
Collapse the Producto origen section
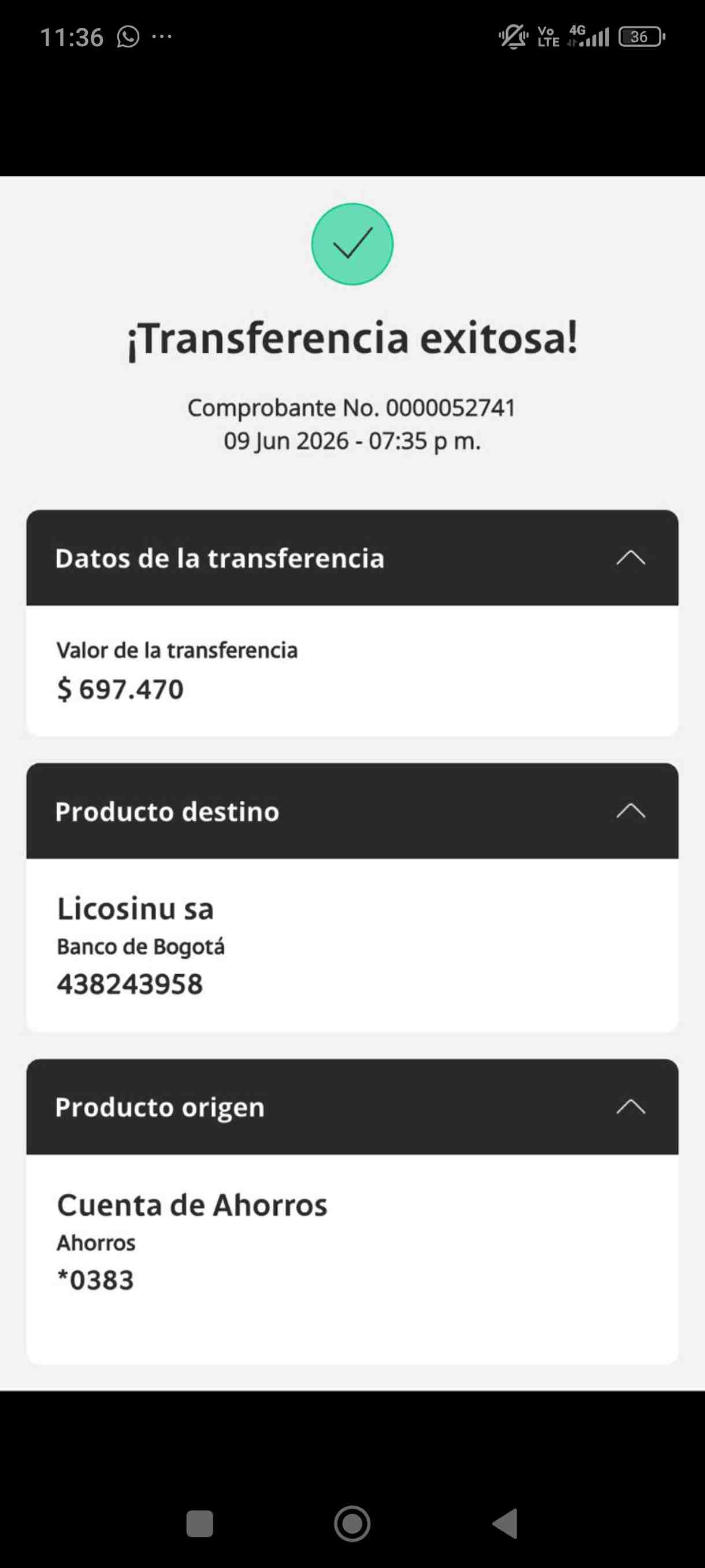click(x=630, y=1107)
